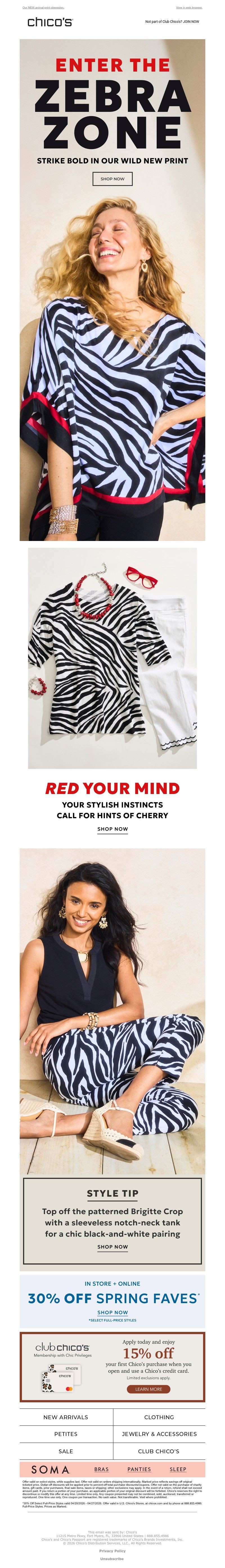Open the Clothing category

point(159,1417)
